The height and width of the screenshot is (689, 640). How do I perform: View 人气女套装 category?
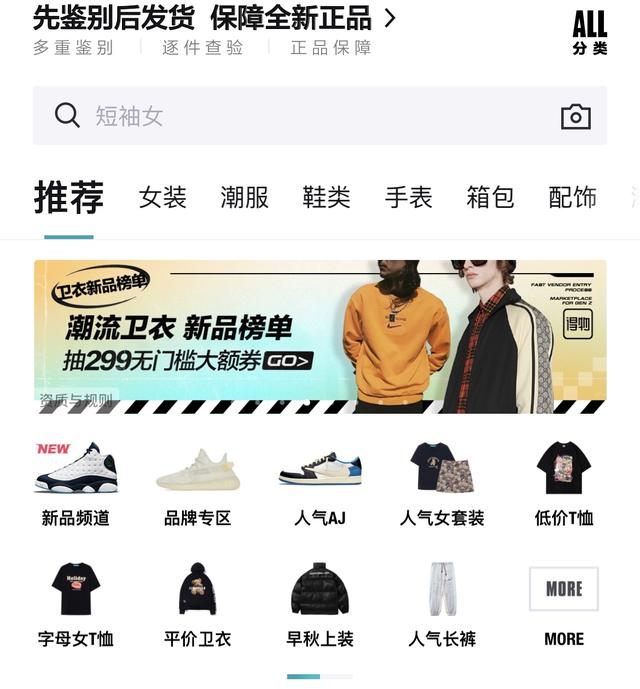coord(442,484)
